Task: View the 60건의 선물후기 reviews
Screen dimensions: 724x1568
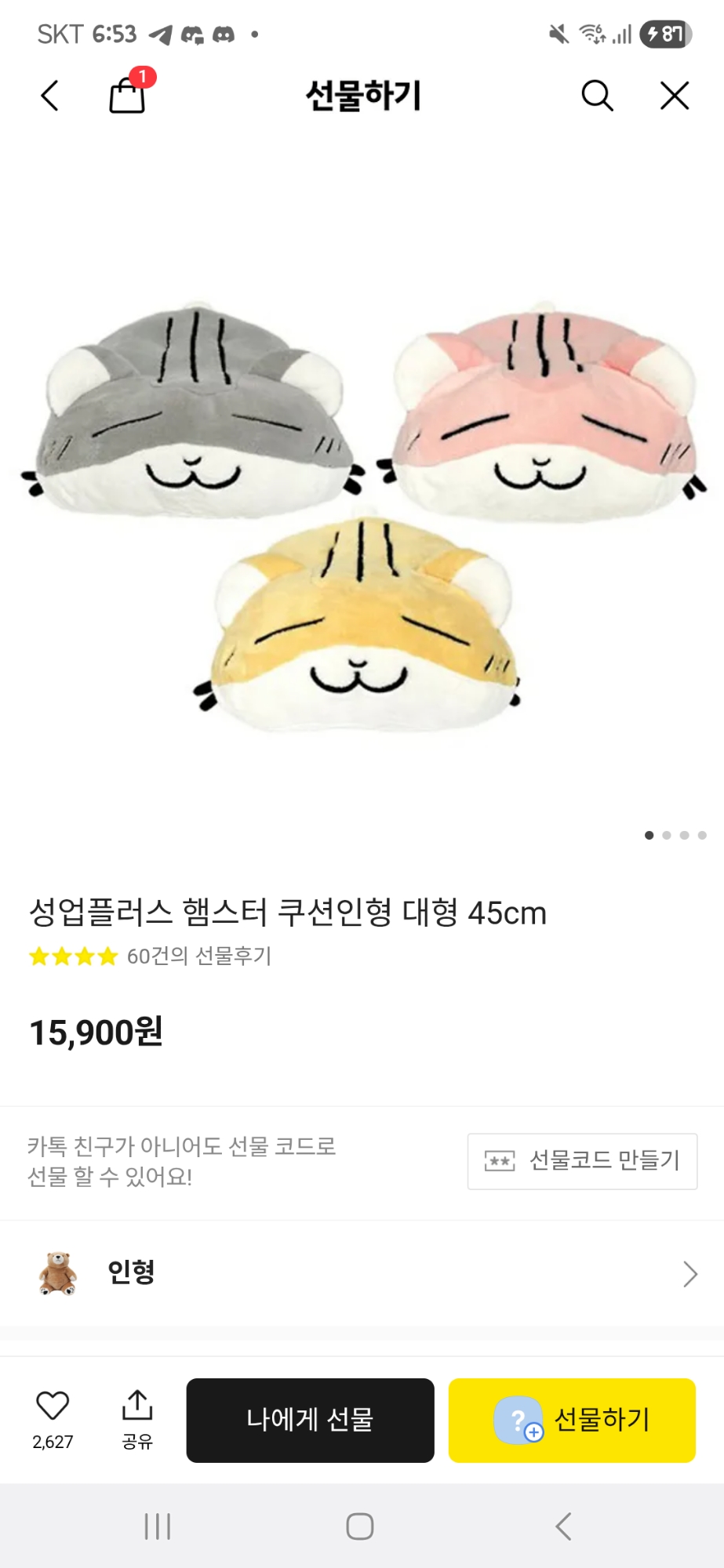Action: pos(198,956)
